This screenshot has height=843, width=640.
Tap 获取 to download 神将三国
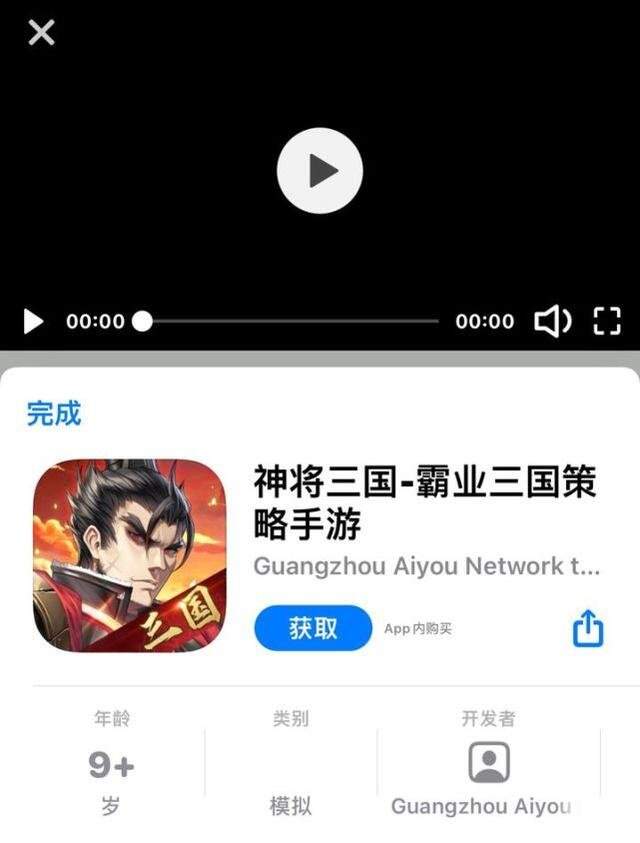(x=313, y=628)
